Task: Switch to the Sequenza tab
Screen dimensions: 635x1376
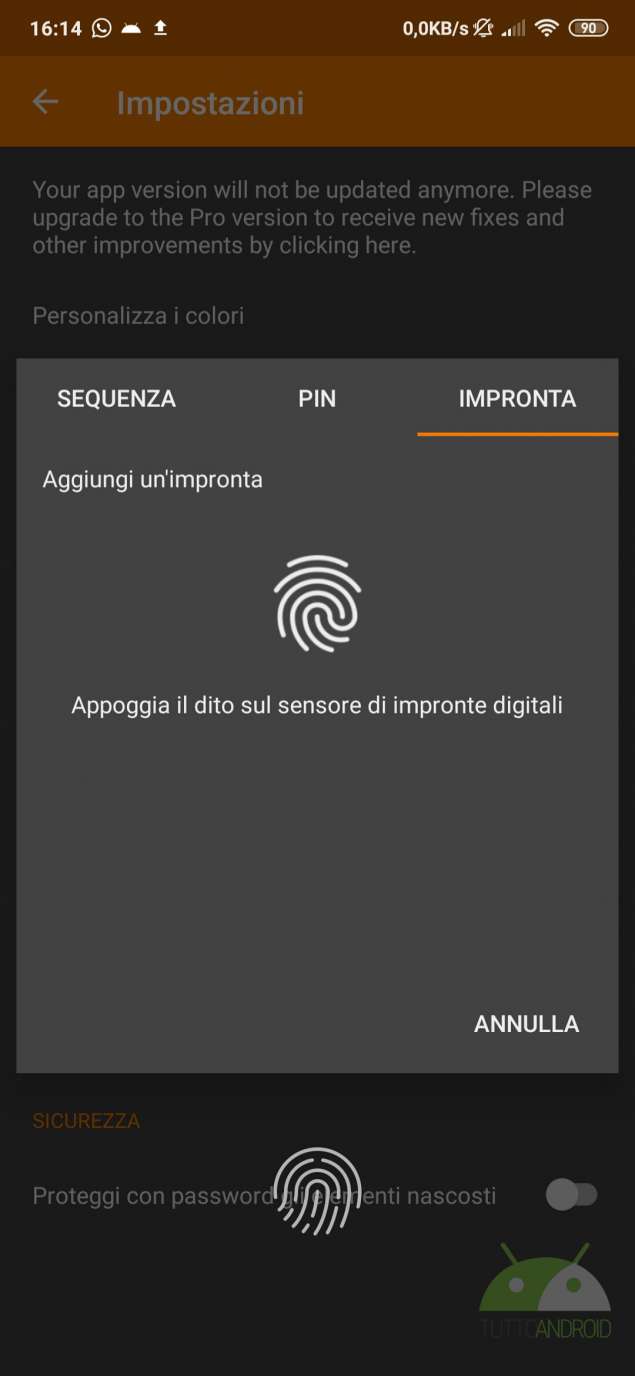Action: [116, 399]
